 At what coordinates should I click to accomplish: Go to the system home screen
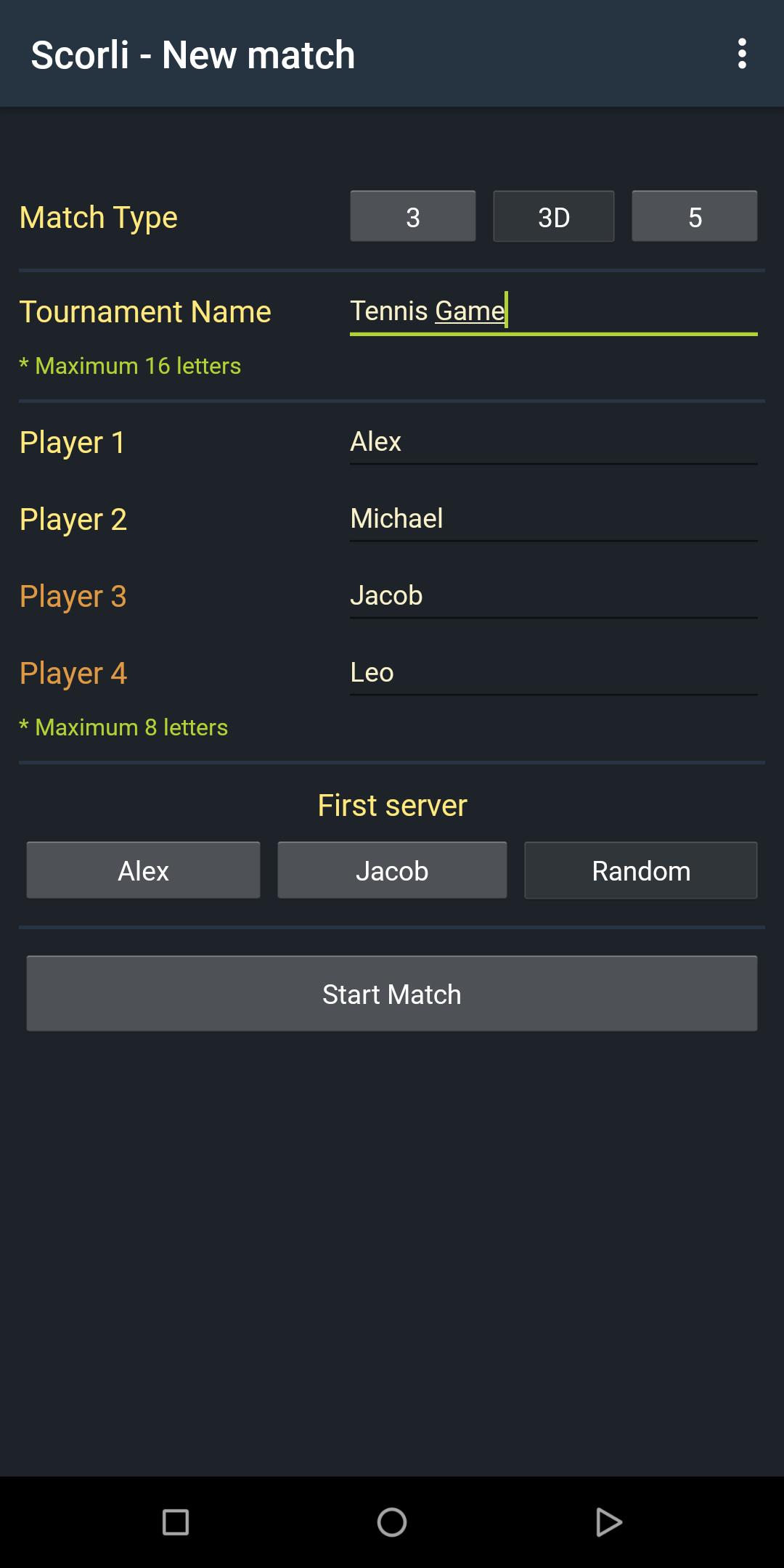click(x=392, y=1522)
